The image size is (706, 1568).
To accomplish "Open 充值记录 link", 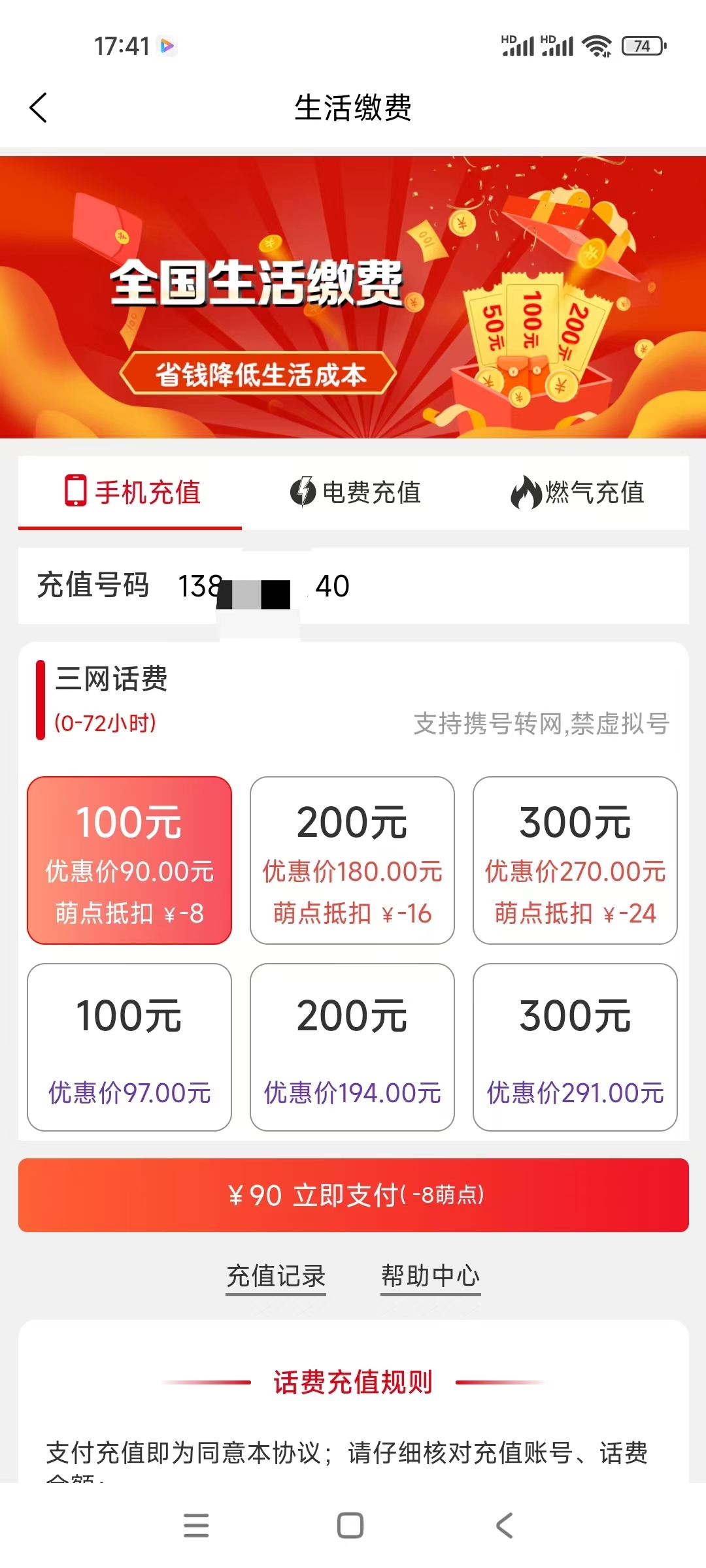I will click(276, 1276).
